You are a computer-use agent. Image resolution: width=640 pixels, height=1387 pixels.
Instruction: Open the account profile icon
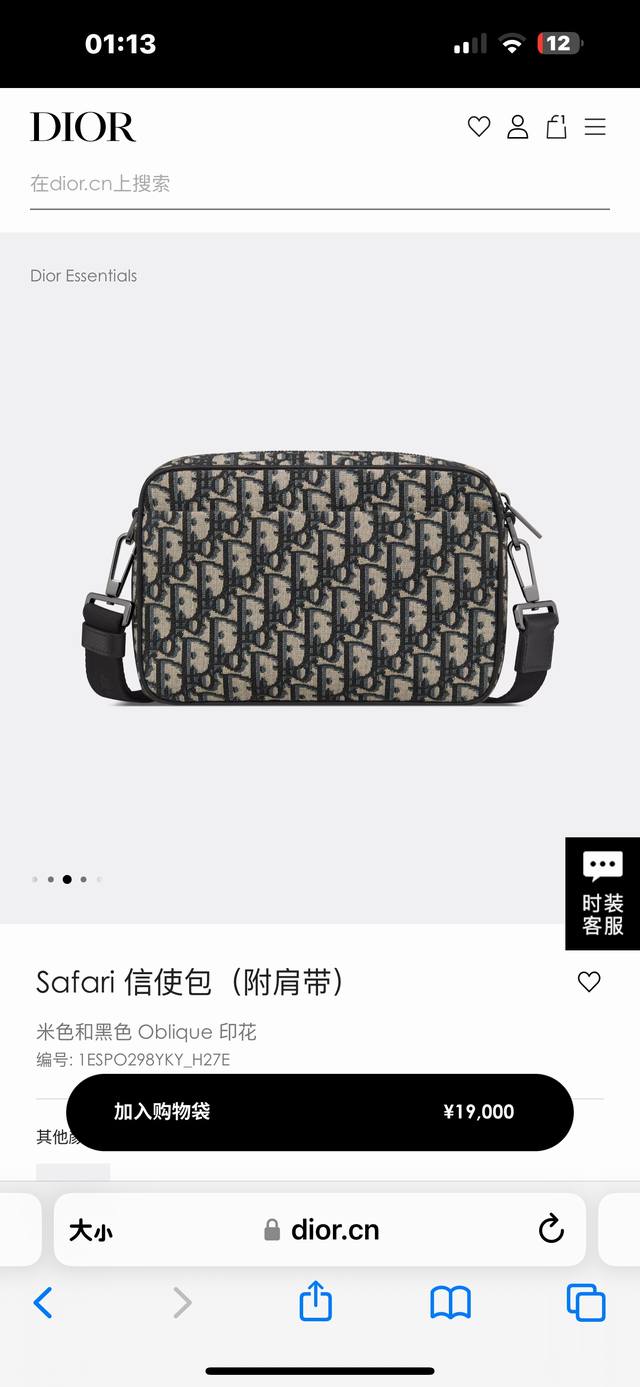click(x=517, y=127)
